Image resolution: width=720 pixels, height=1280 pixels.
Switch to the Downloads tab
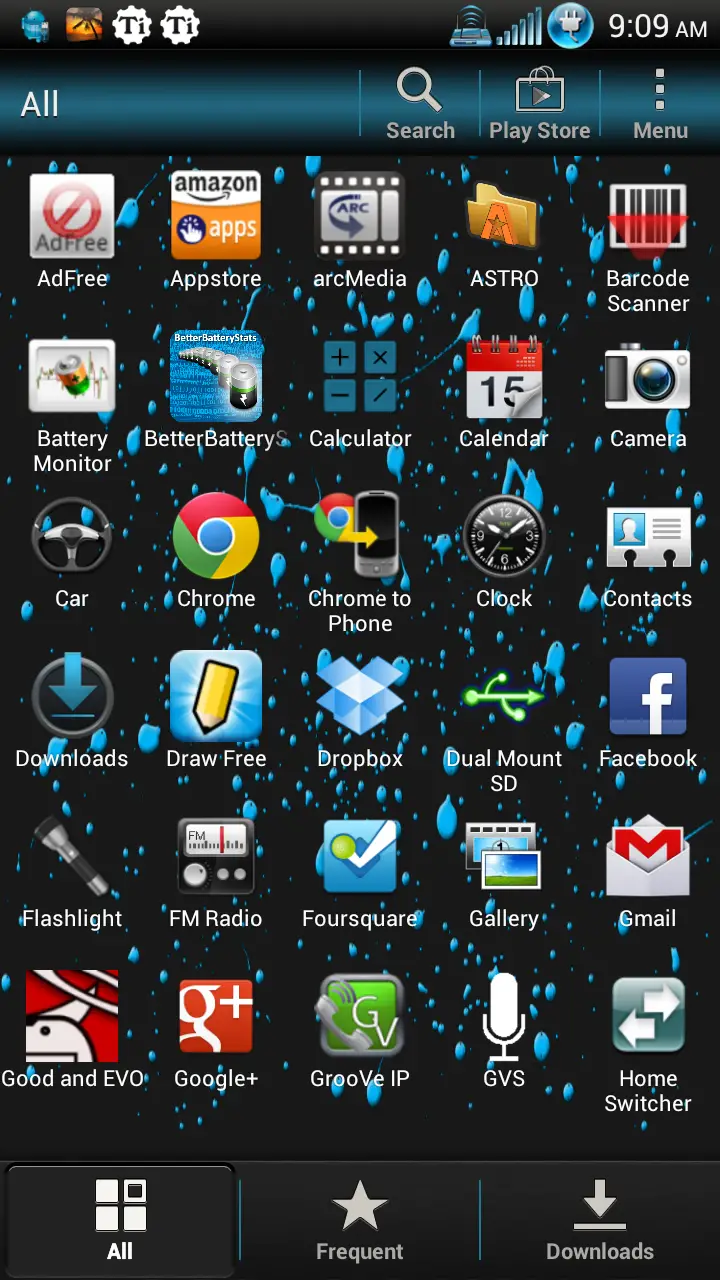tap(600, 1220)
